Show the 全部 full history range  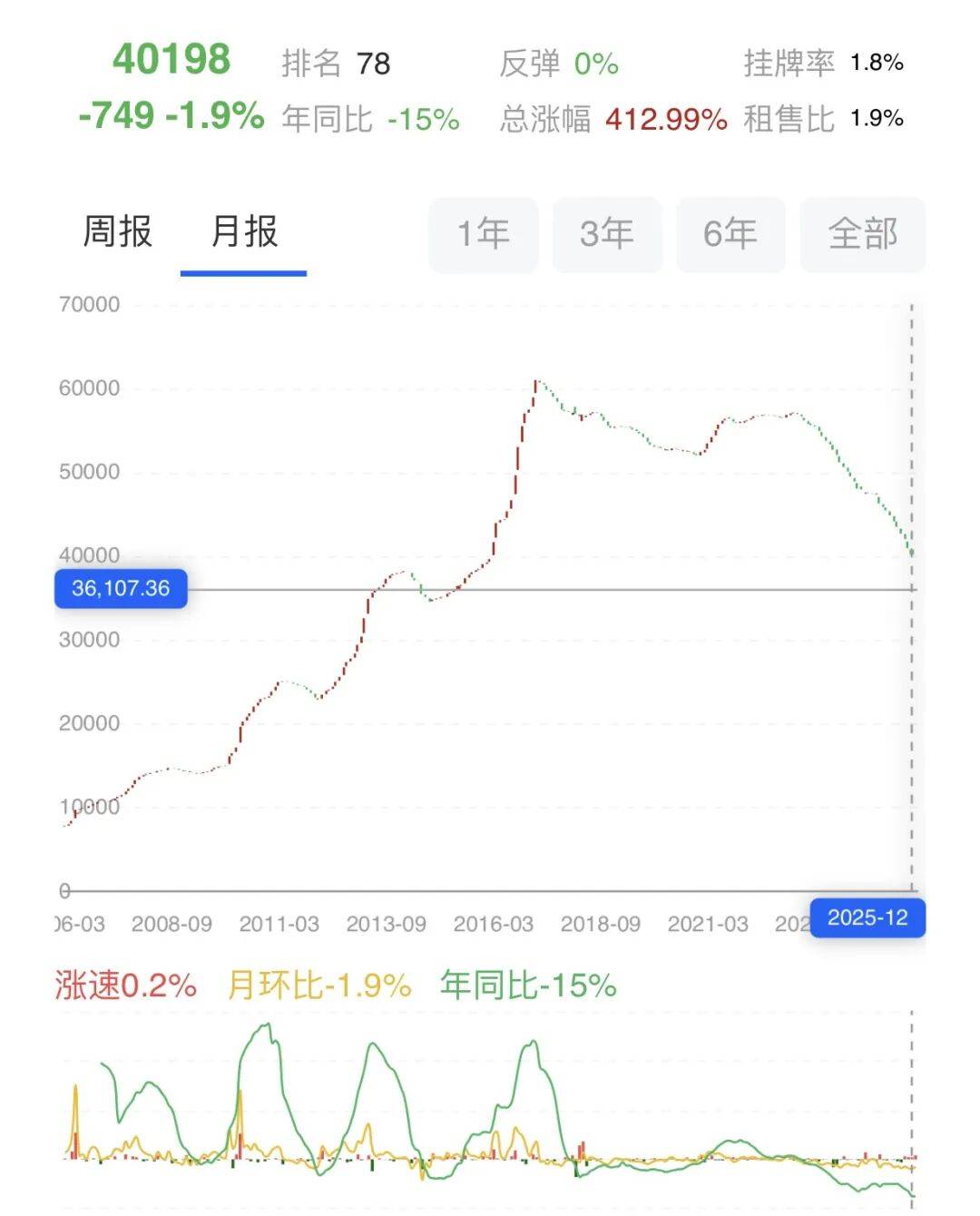tap(862, 234)
